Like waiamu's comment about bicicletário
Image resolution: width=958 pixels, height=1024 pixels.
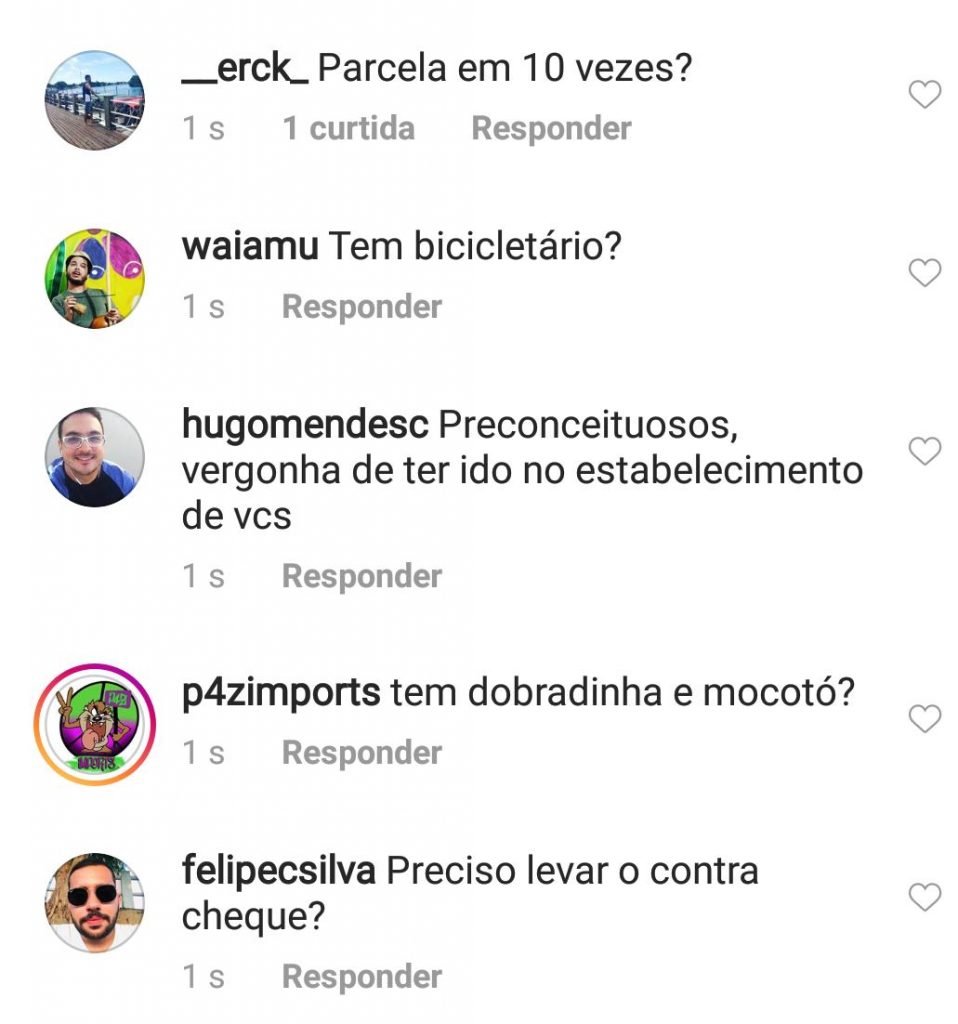[x=924, y=272]
